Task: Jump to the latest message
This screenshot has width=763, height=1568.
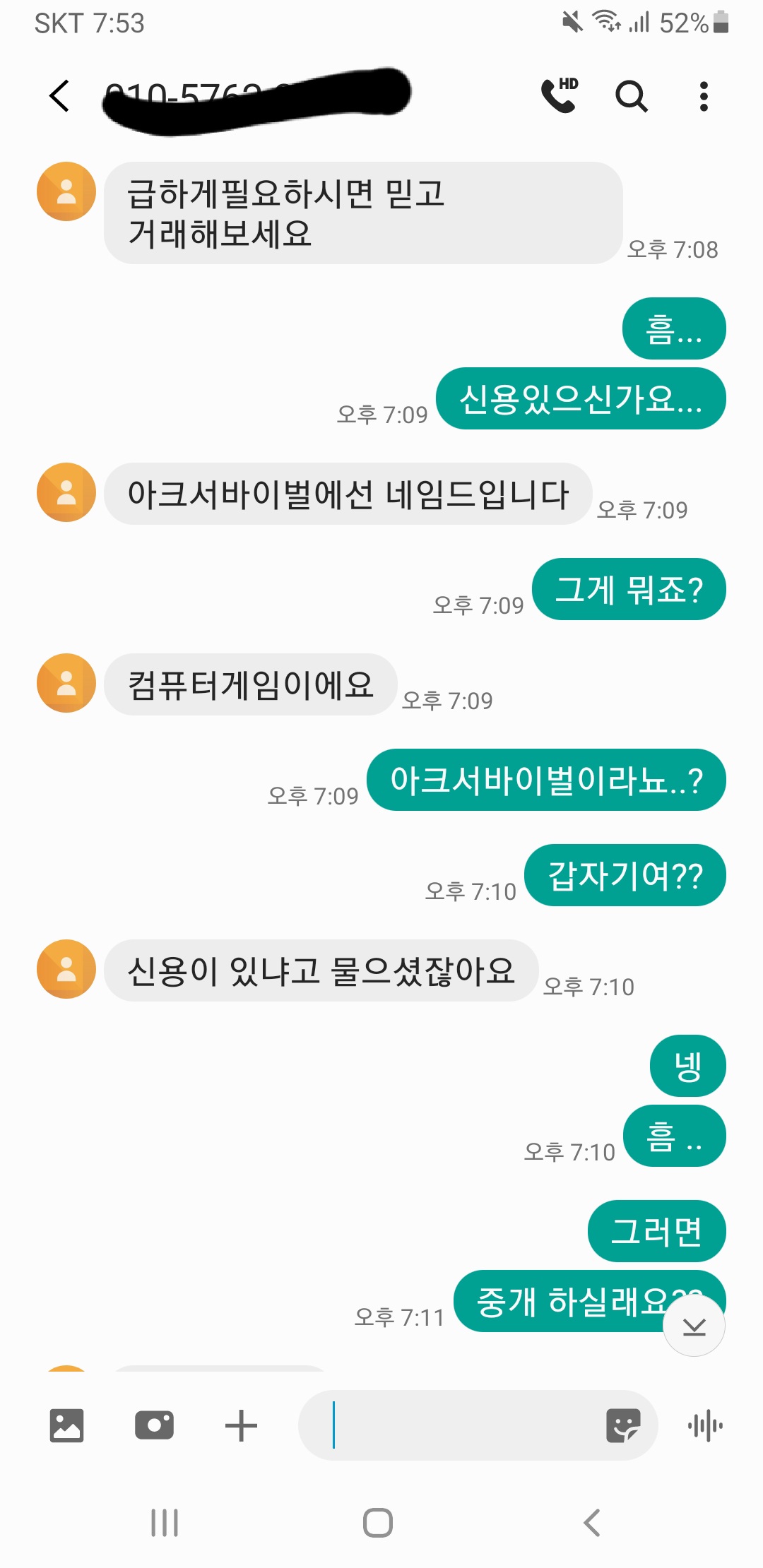Action: coord(694,1326)
